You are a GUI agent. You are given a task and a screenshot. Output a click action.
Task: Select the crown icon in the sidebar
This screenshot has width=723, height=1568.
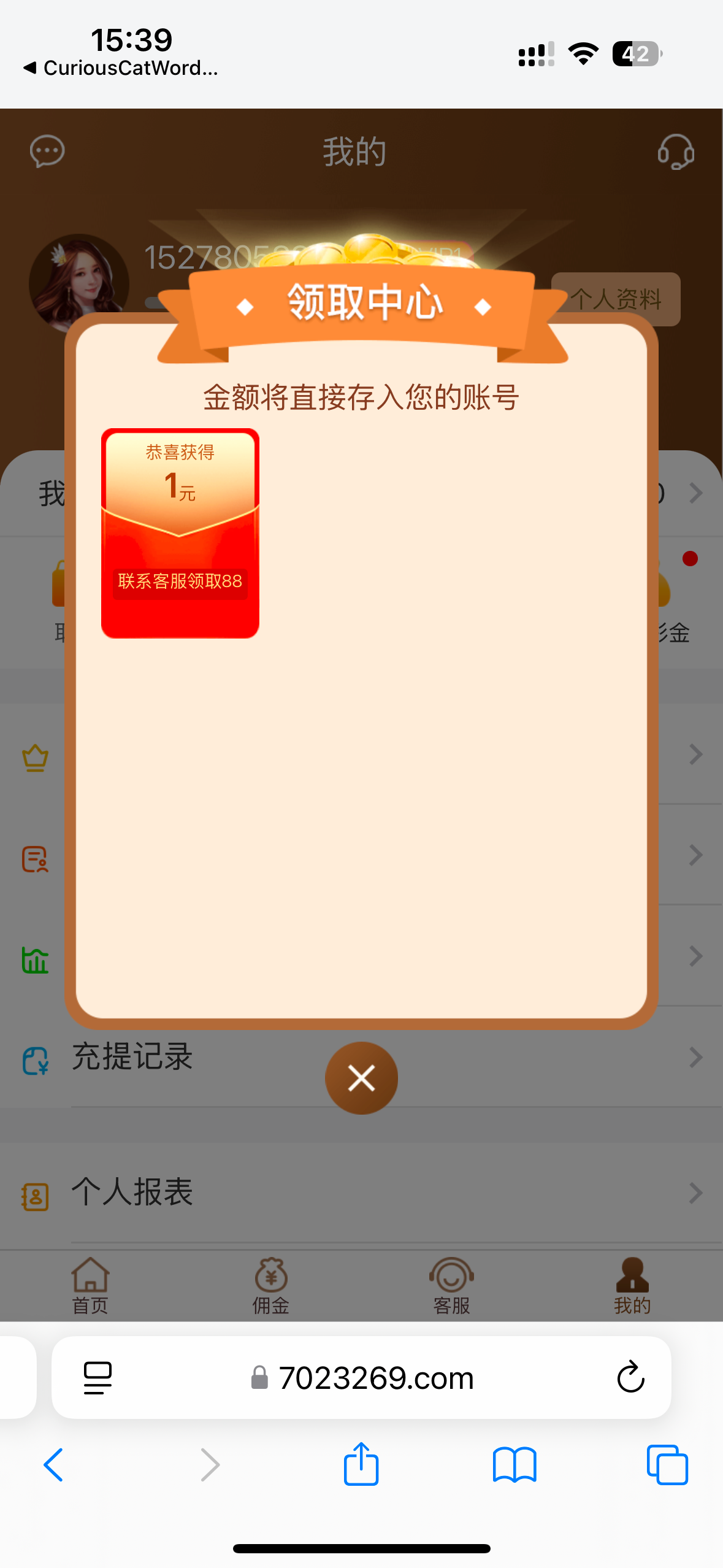coord(35,758)
